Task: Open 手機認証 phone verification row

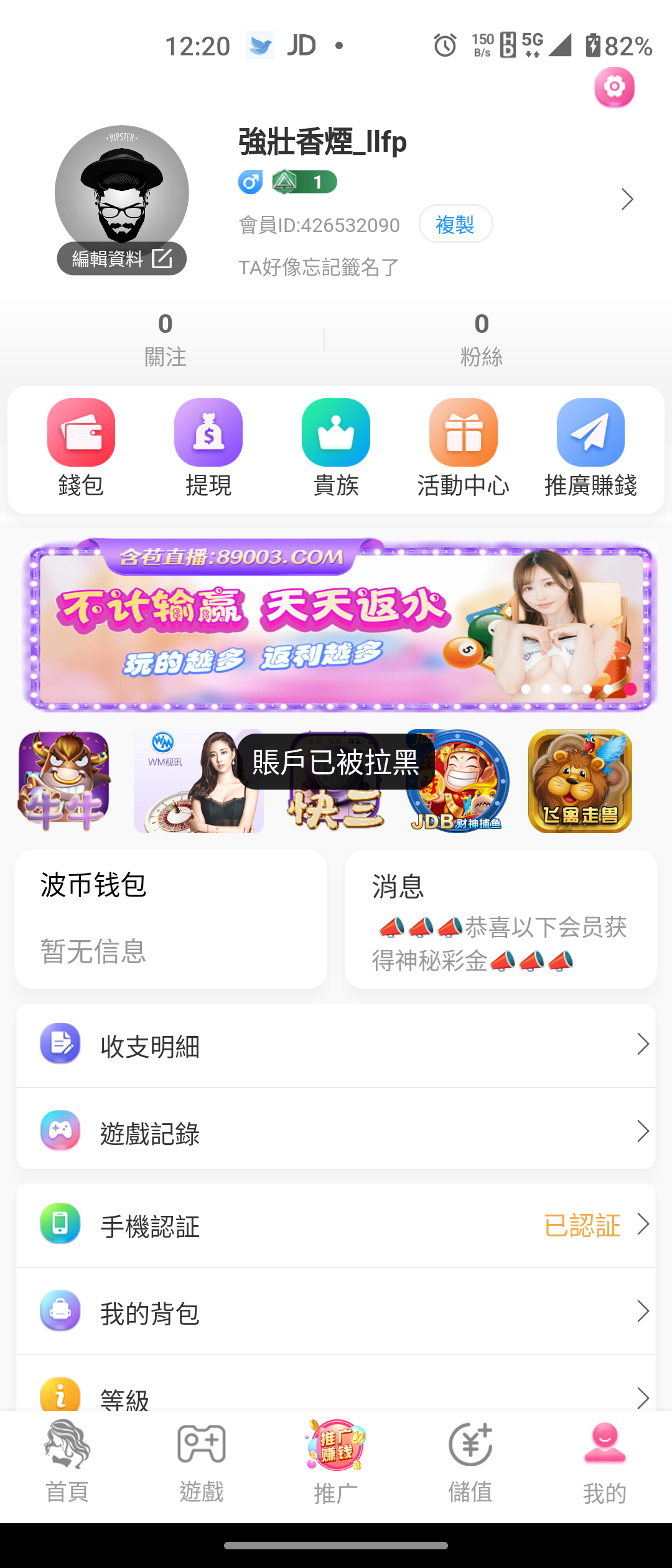Action: 336,1225
